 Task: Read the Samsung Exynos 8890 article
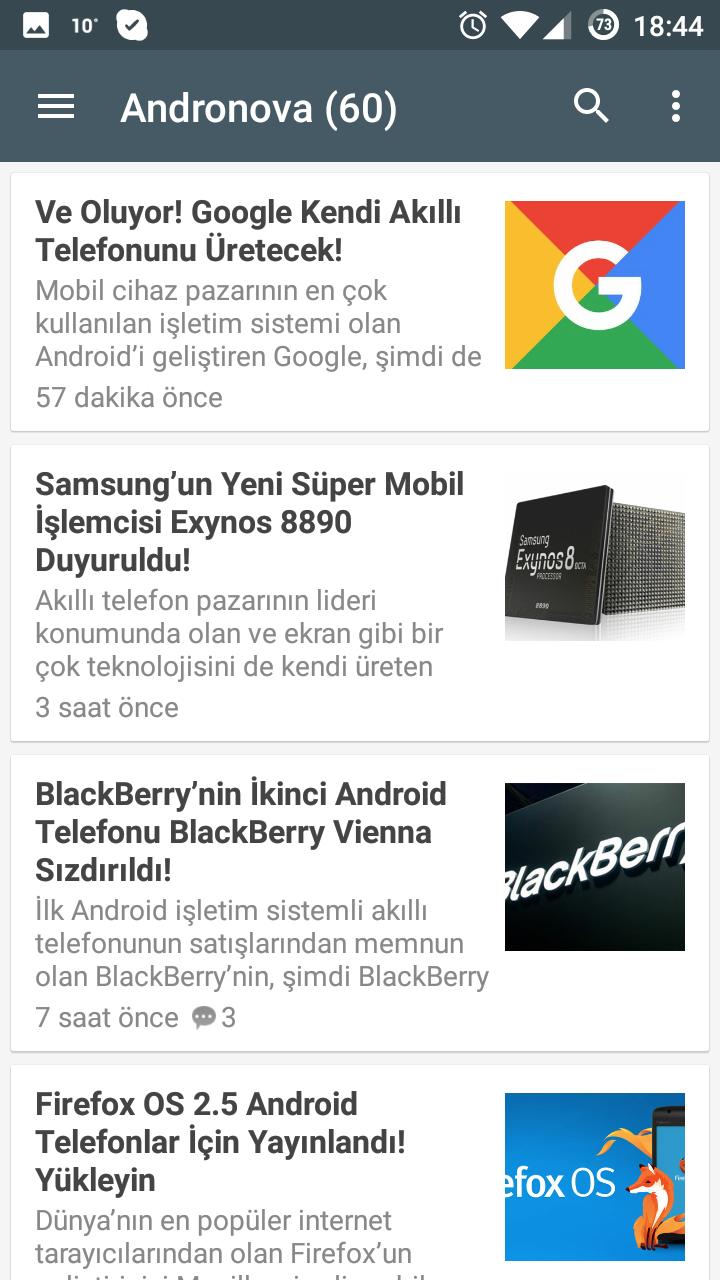(x=250, y=521)
